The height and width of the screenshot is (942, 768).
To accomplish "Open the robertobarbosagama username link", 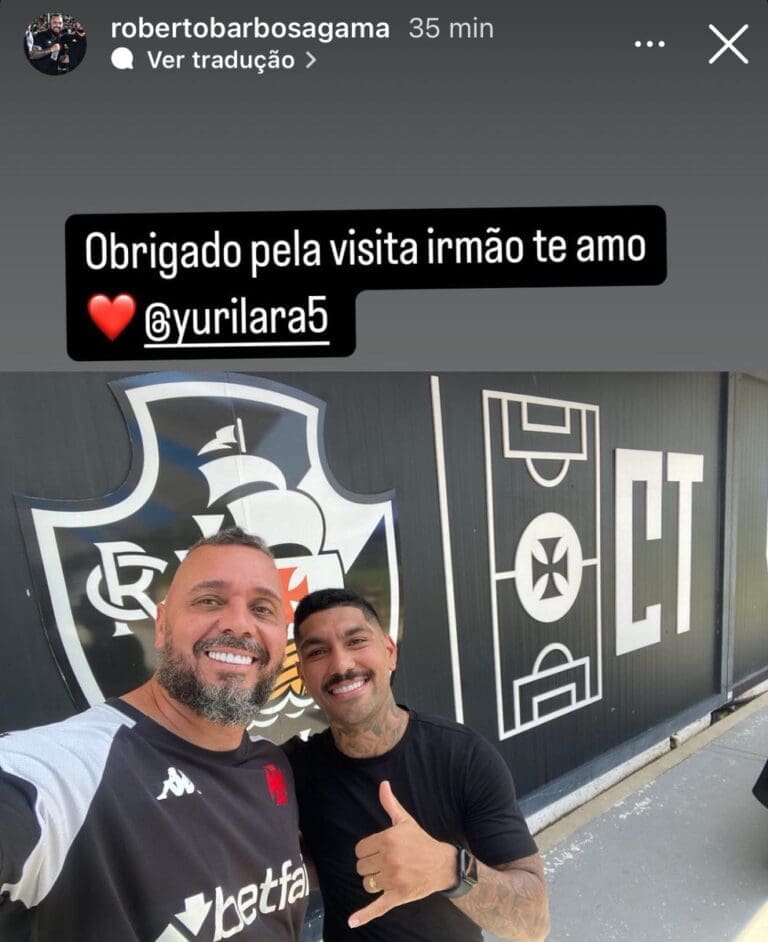I will pos(249,28).
